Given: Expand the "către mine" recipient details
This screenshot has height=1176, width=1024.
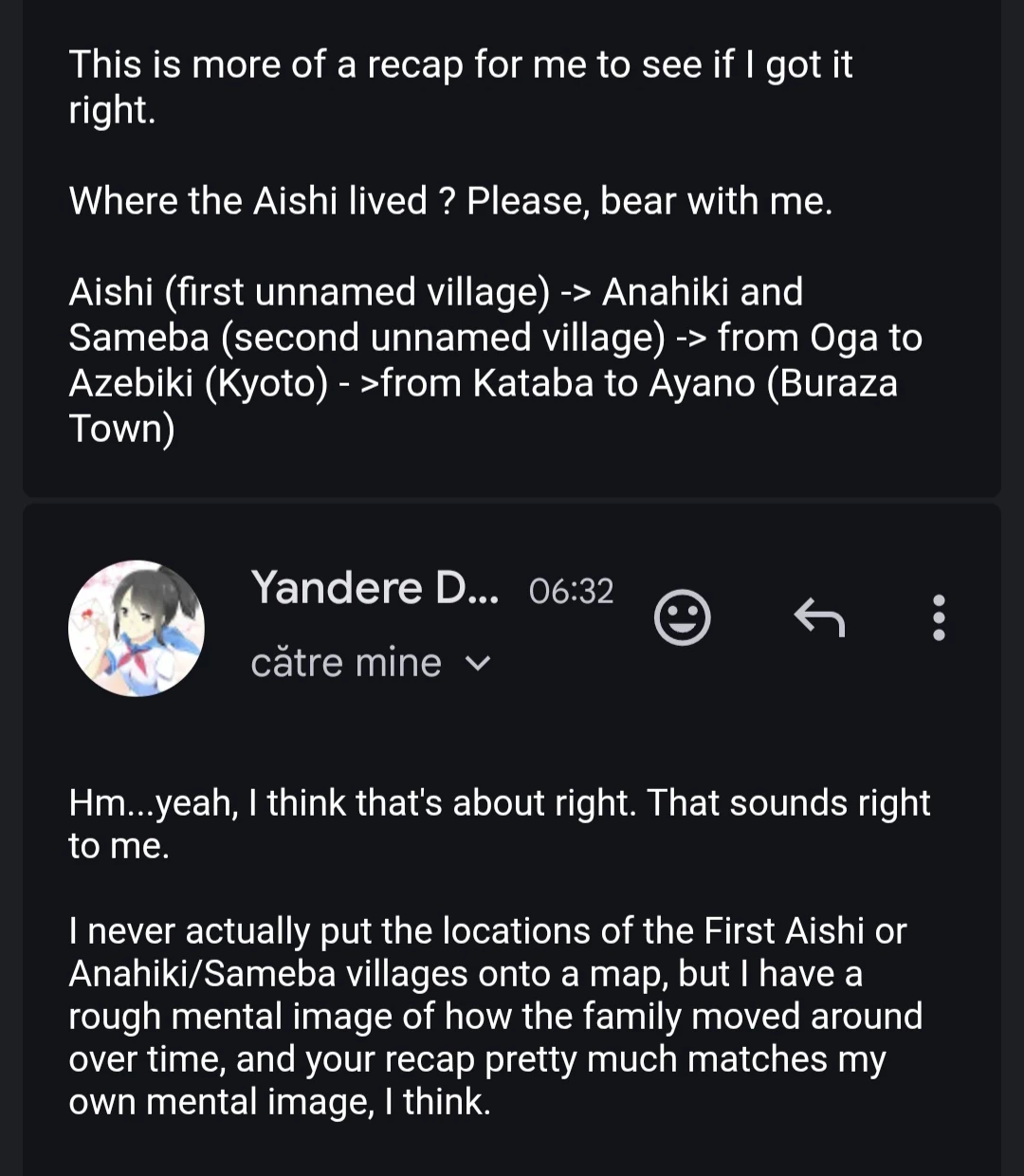Looking at the screenshot, I should [479, 663].
